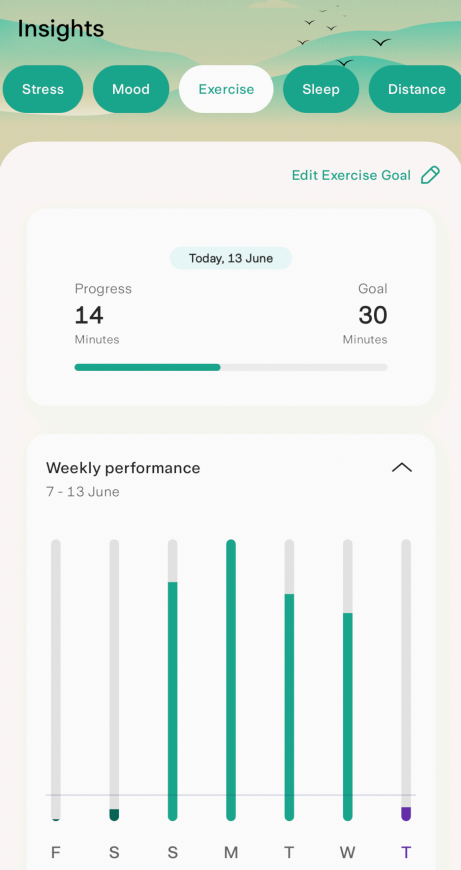Collapse the Weekly performance section
This screenshot has height=870, width=461.
402,468
